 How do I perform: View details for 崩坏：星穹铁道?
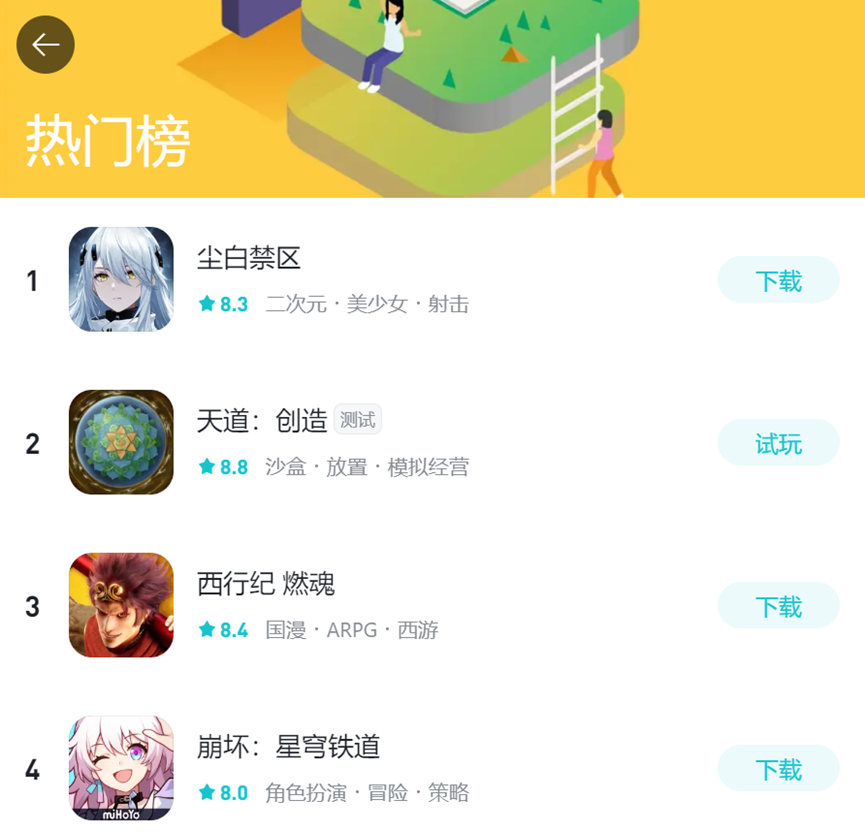[x=288, y=747]
